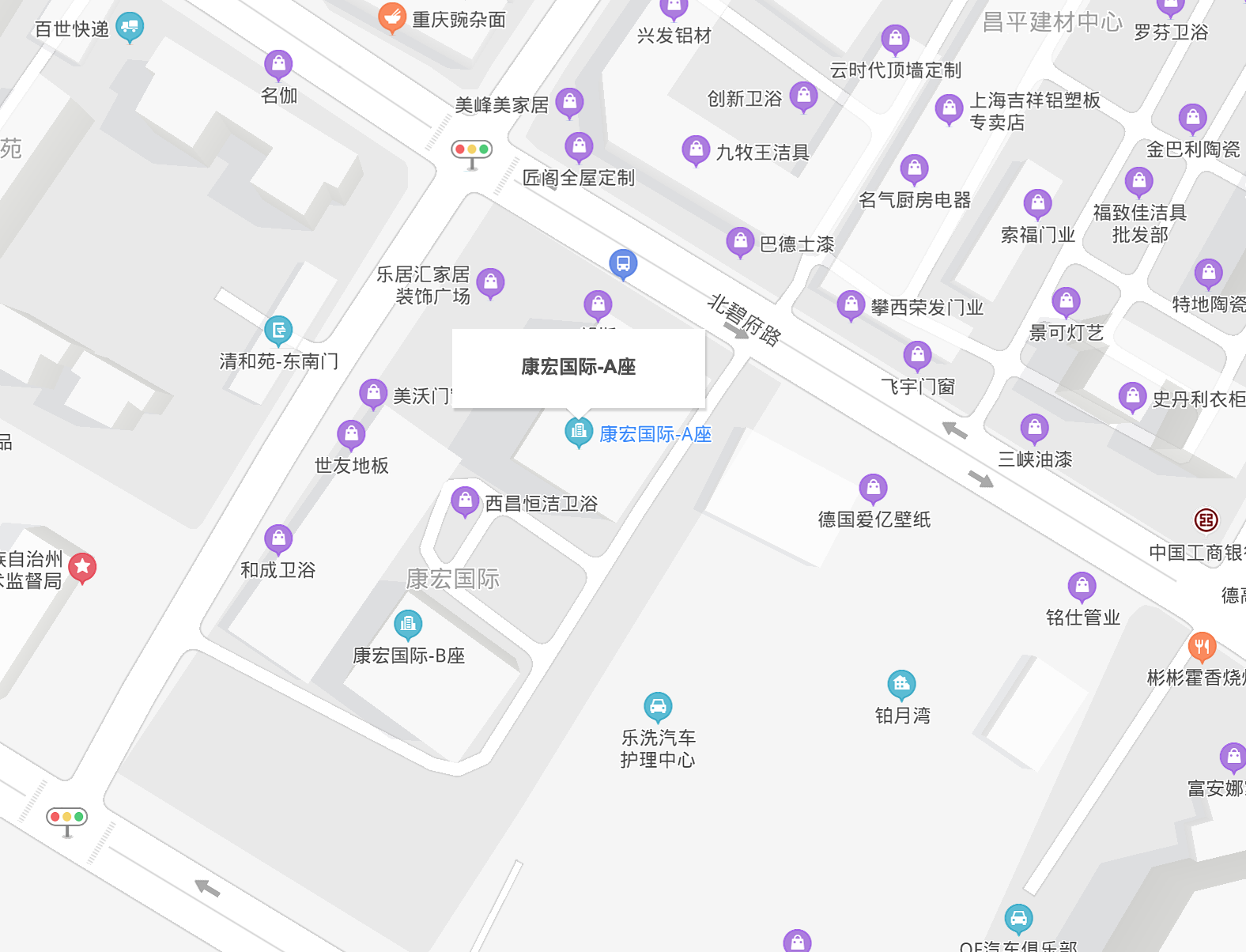Select the 和成卫浴 shop marker
1246x952 pixels.
(278, 538)
